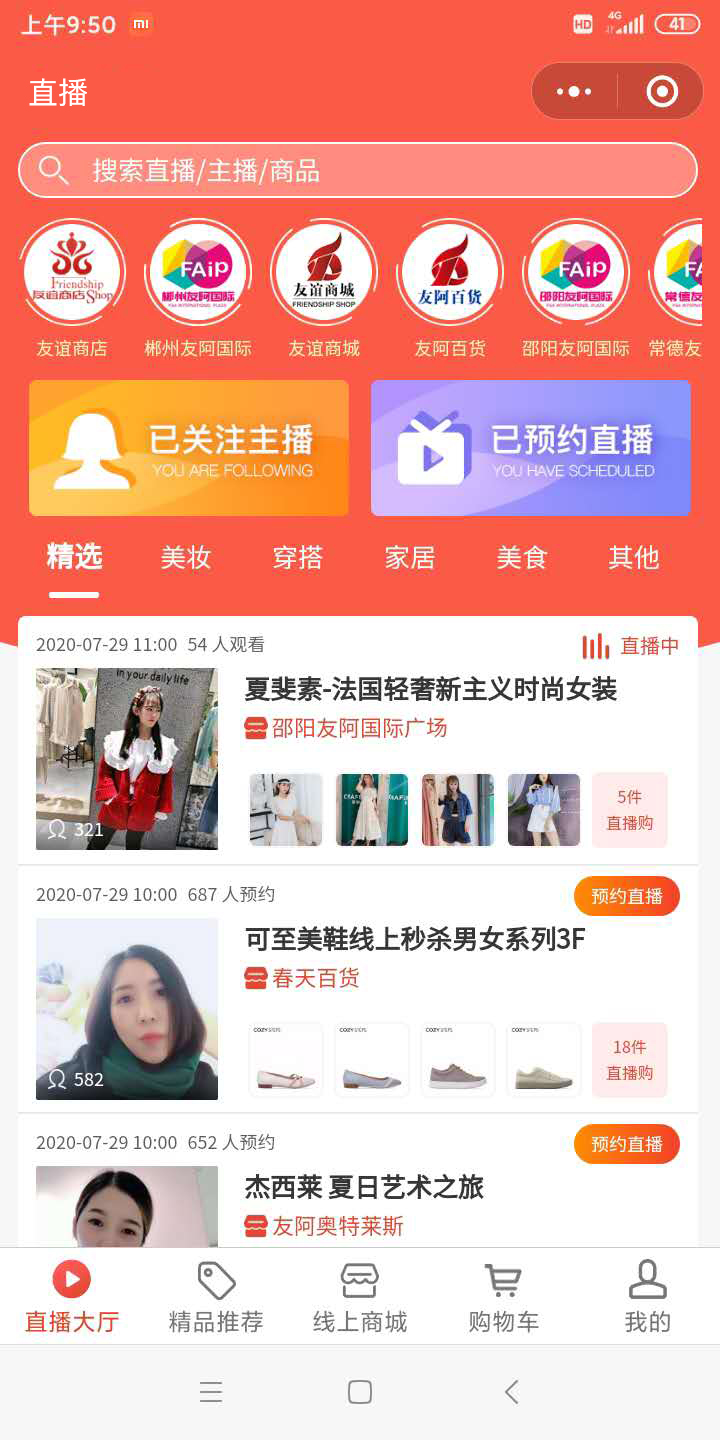Image resolution: width=720 pixels, height=1440 pixels.
Task: Switch to the 美妆 tab
Action: pos(184,558)
